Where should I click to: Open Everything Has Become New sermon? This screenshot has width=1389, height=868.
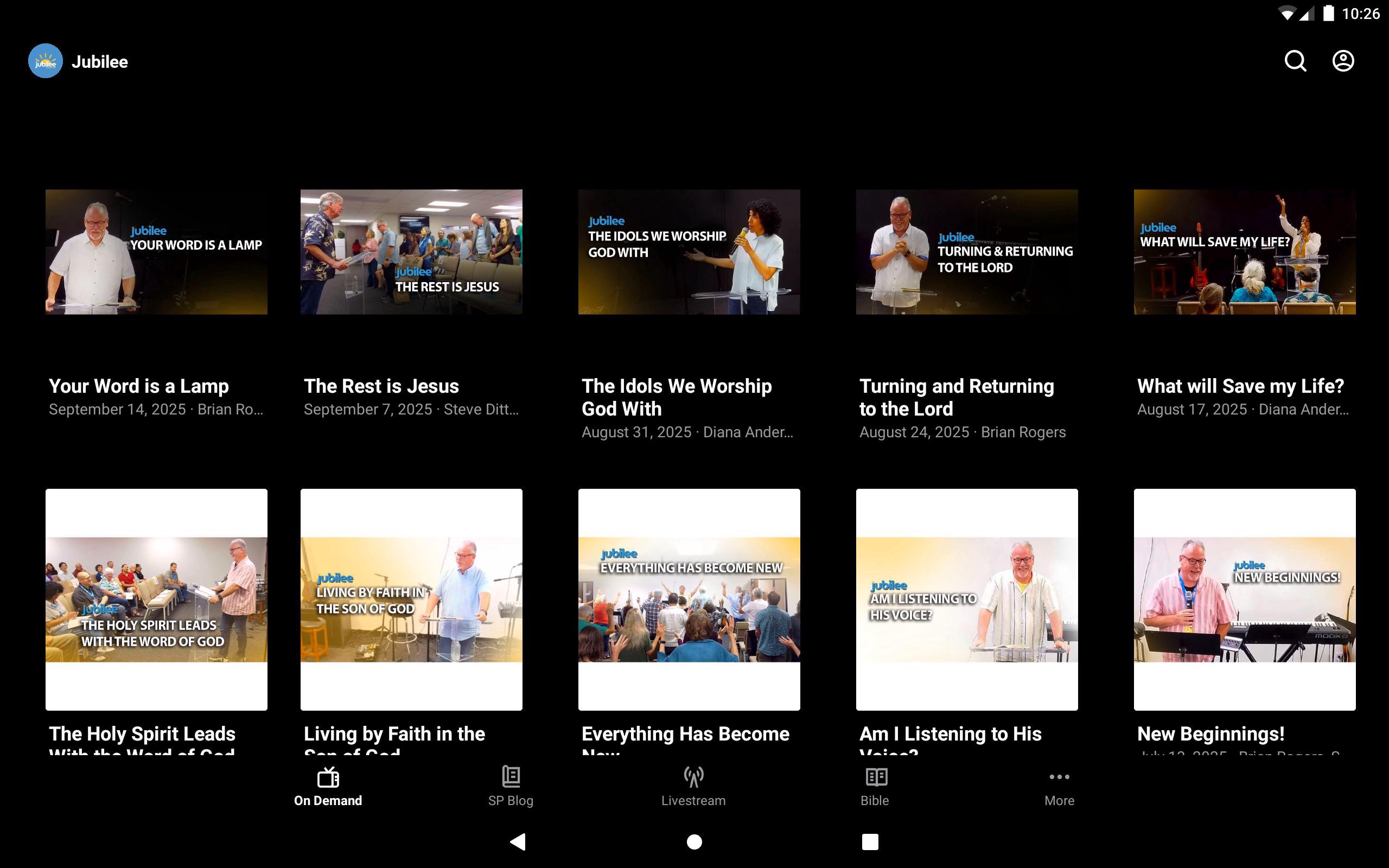(689, 599)
